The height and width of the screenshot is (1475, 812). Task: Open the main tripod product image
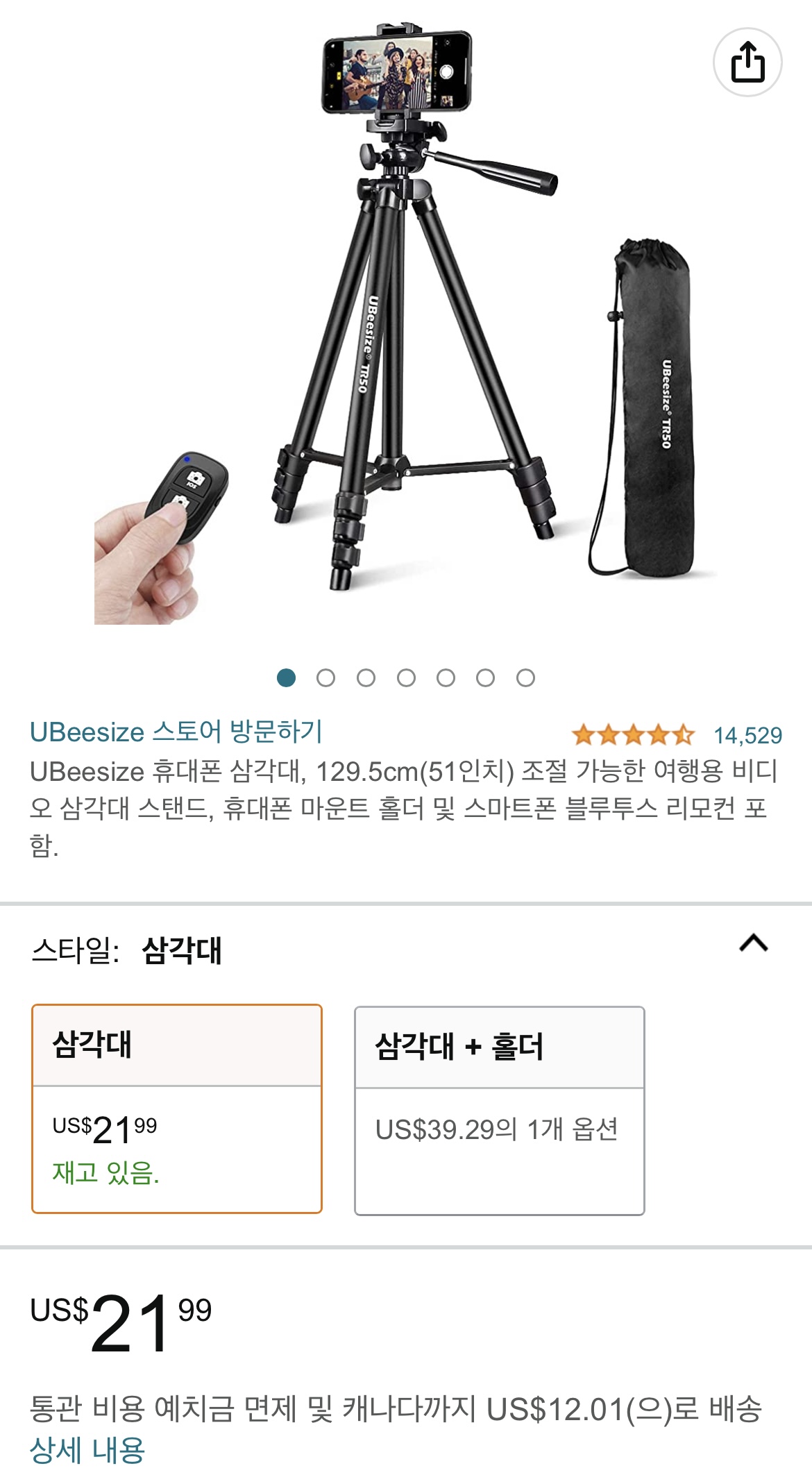(406, 323)
